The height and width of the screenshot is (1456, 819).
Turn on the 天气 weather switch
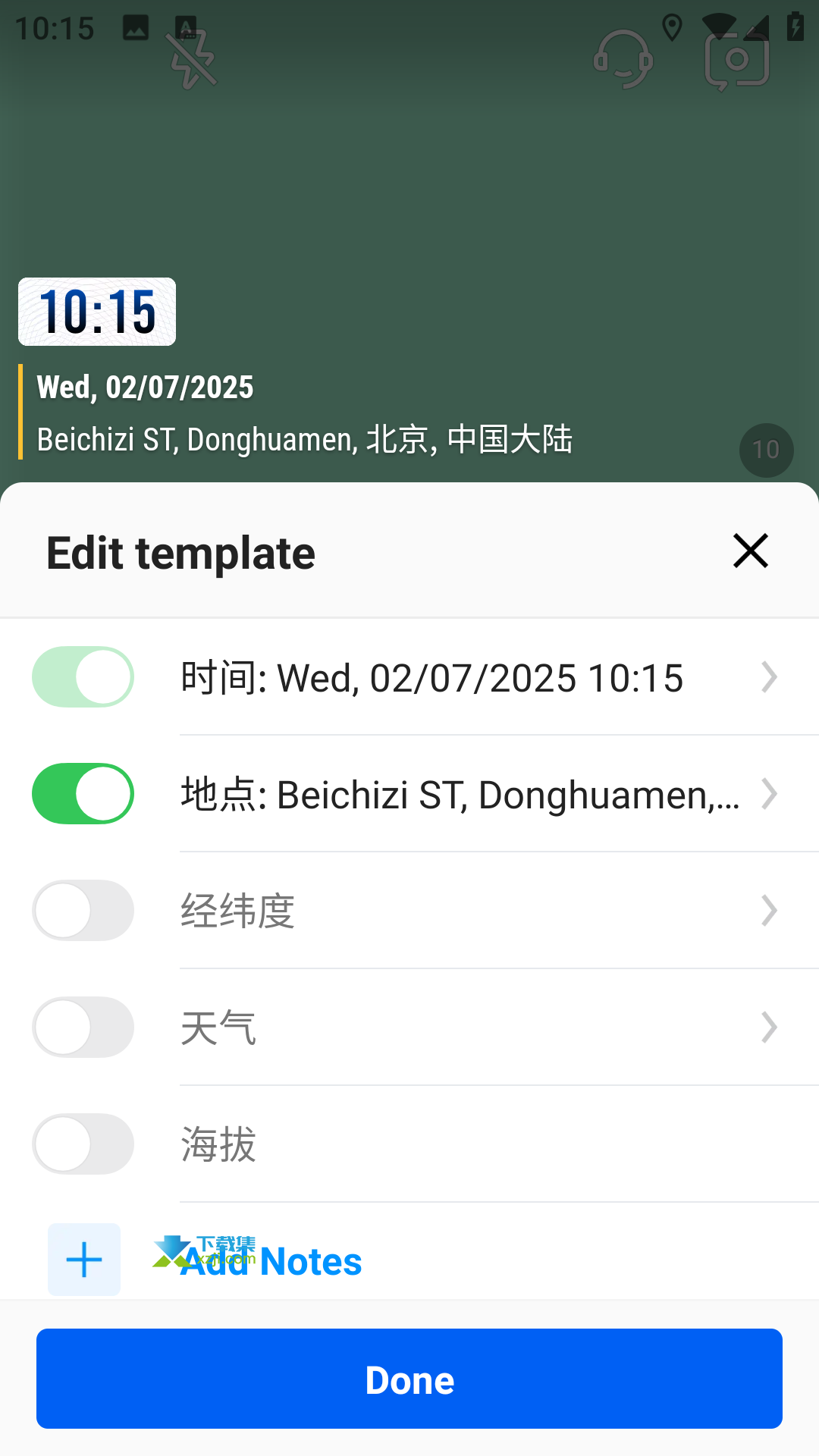83,1027
